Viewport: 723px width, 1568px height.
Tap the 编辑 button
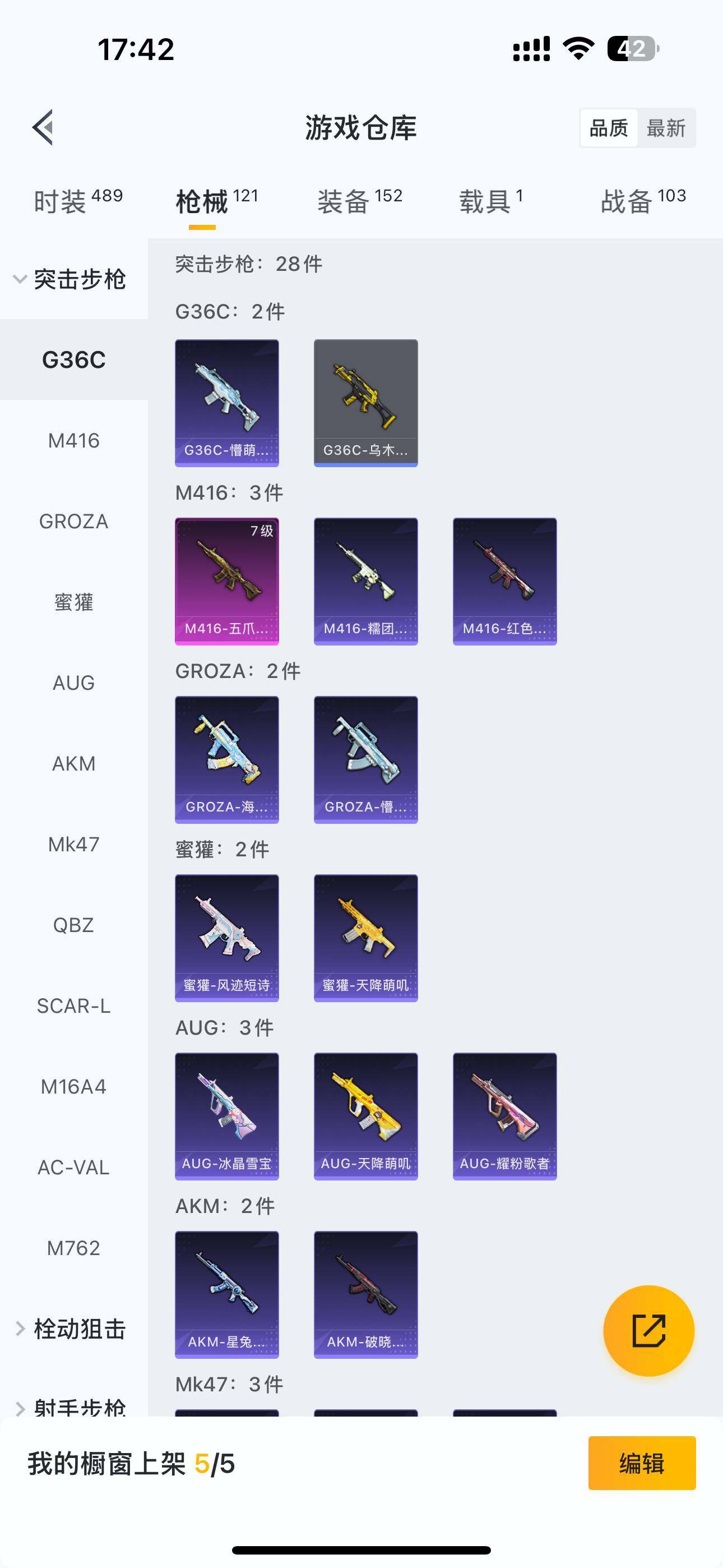pyautogui.click(x=641, y=1463)
